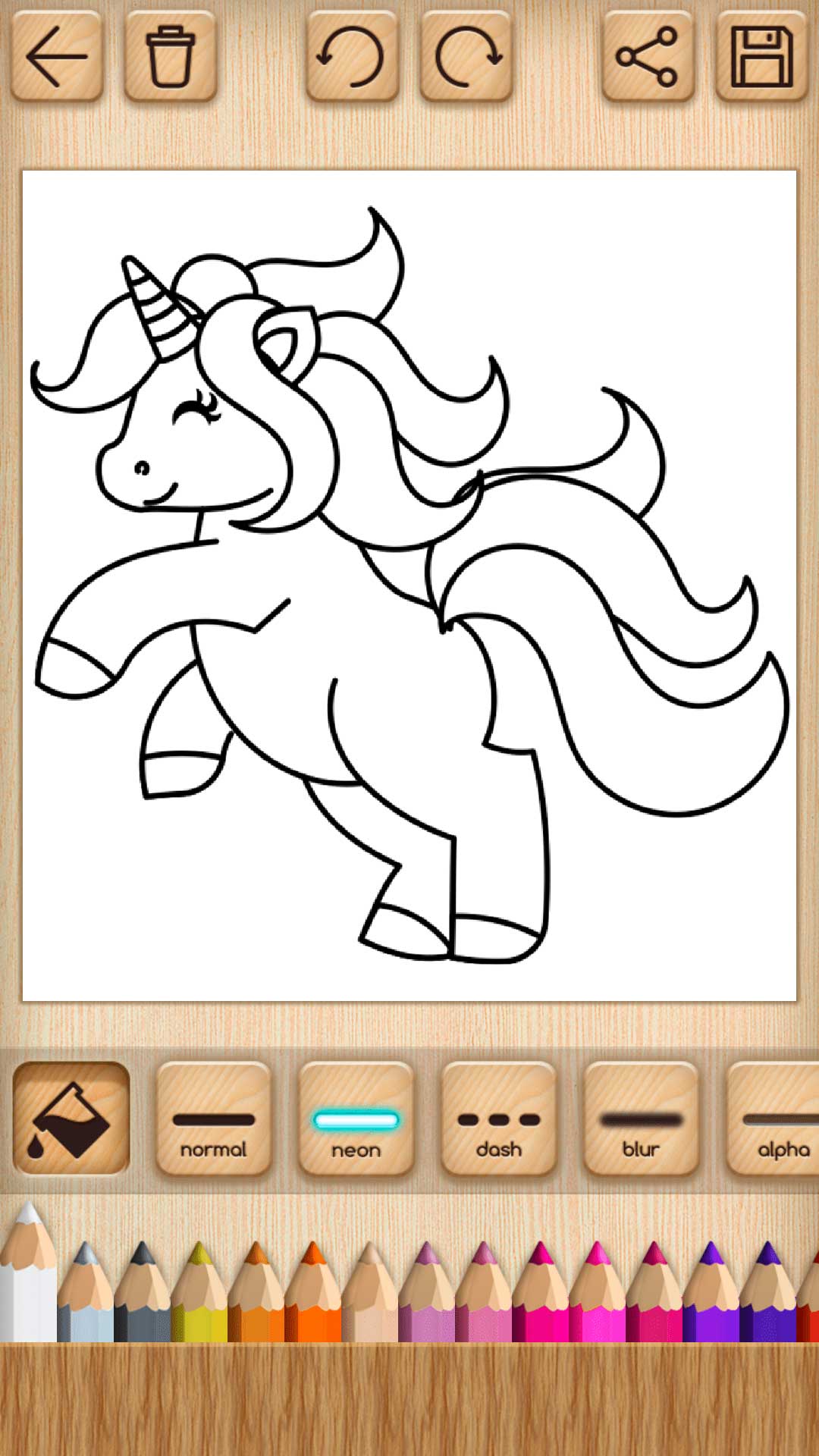Undo the last action

coord(353,56)
